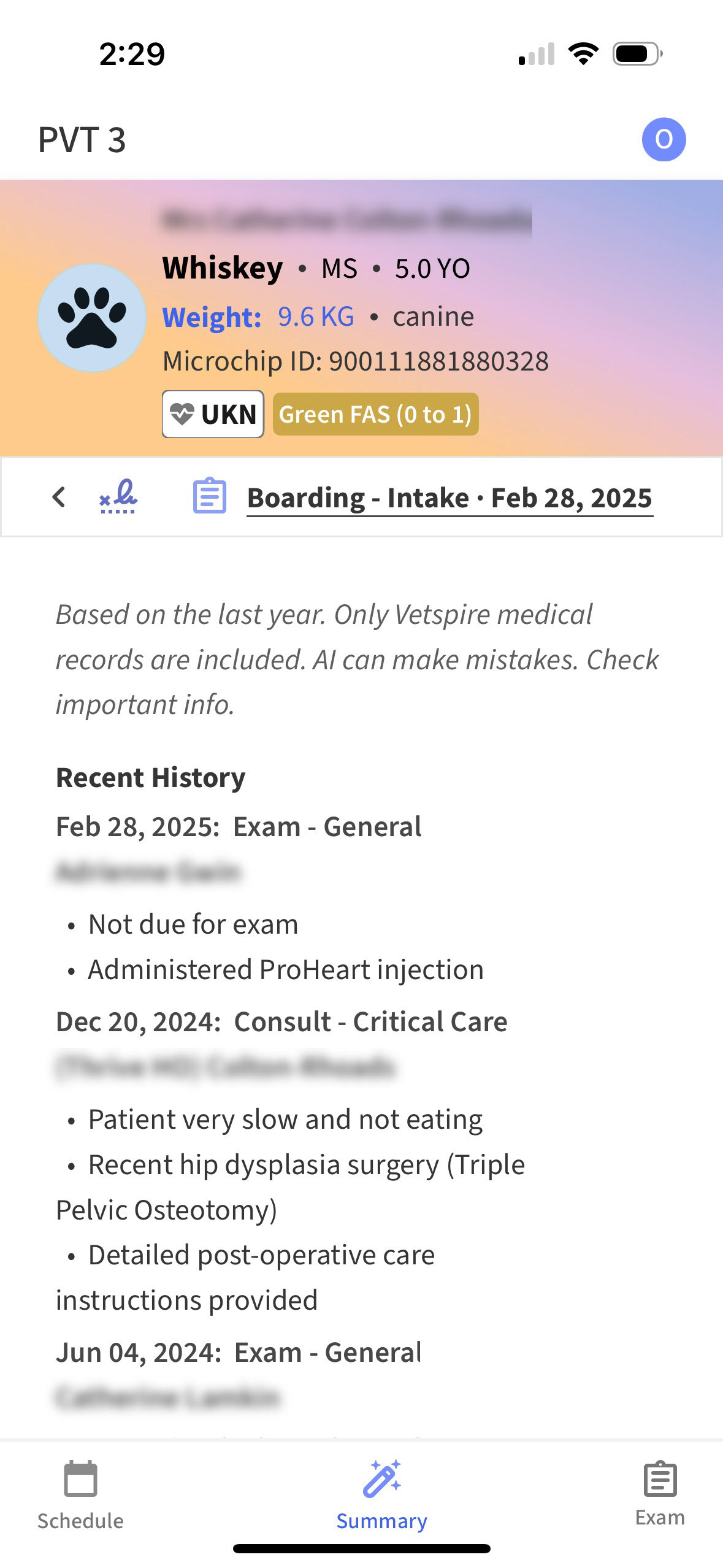Tap the patient name Whiskey
Viewport: 723px width, 1568px height.
pos(221,267)
